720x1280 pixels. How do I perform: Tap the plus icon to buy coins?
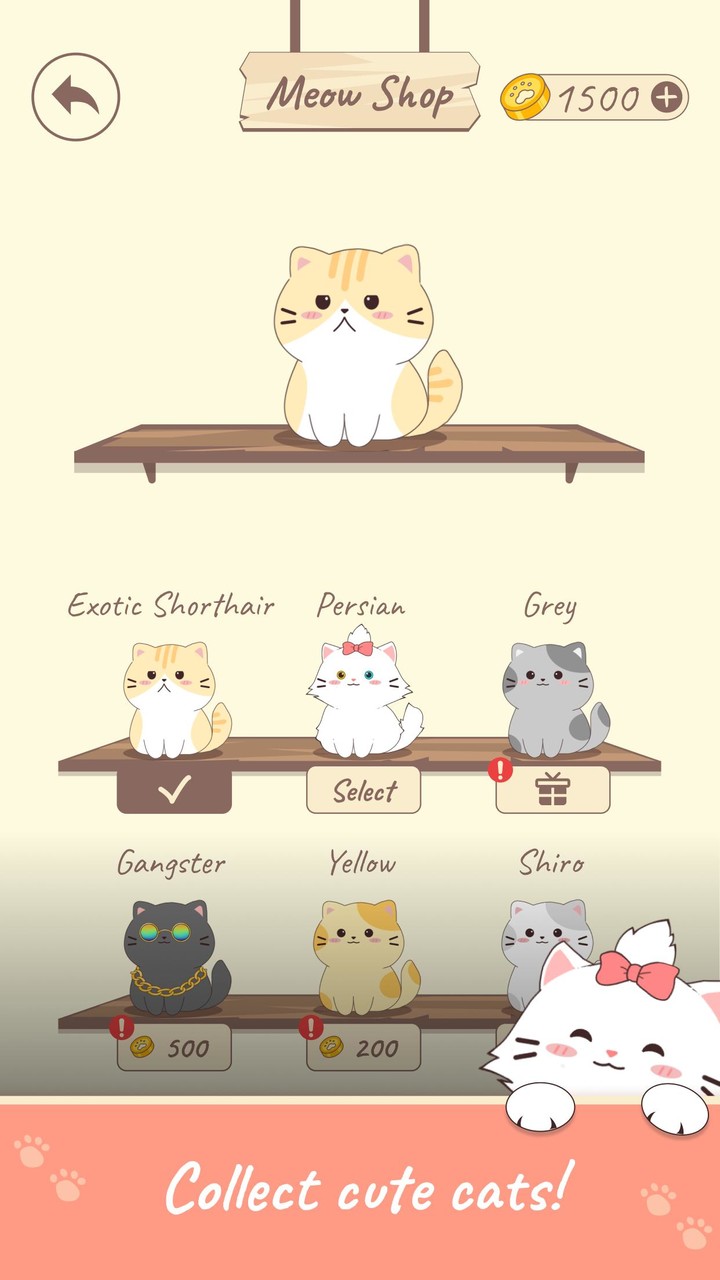[666, 96]
